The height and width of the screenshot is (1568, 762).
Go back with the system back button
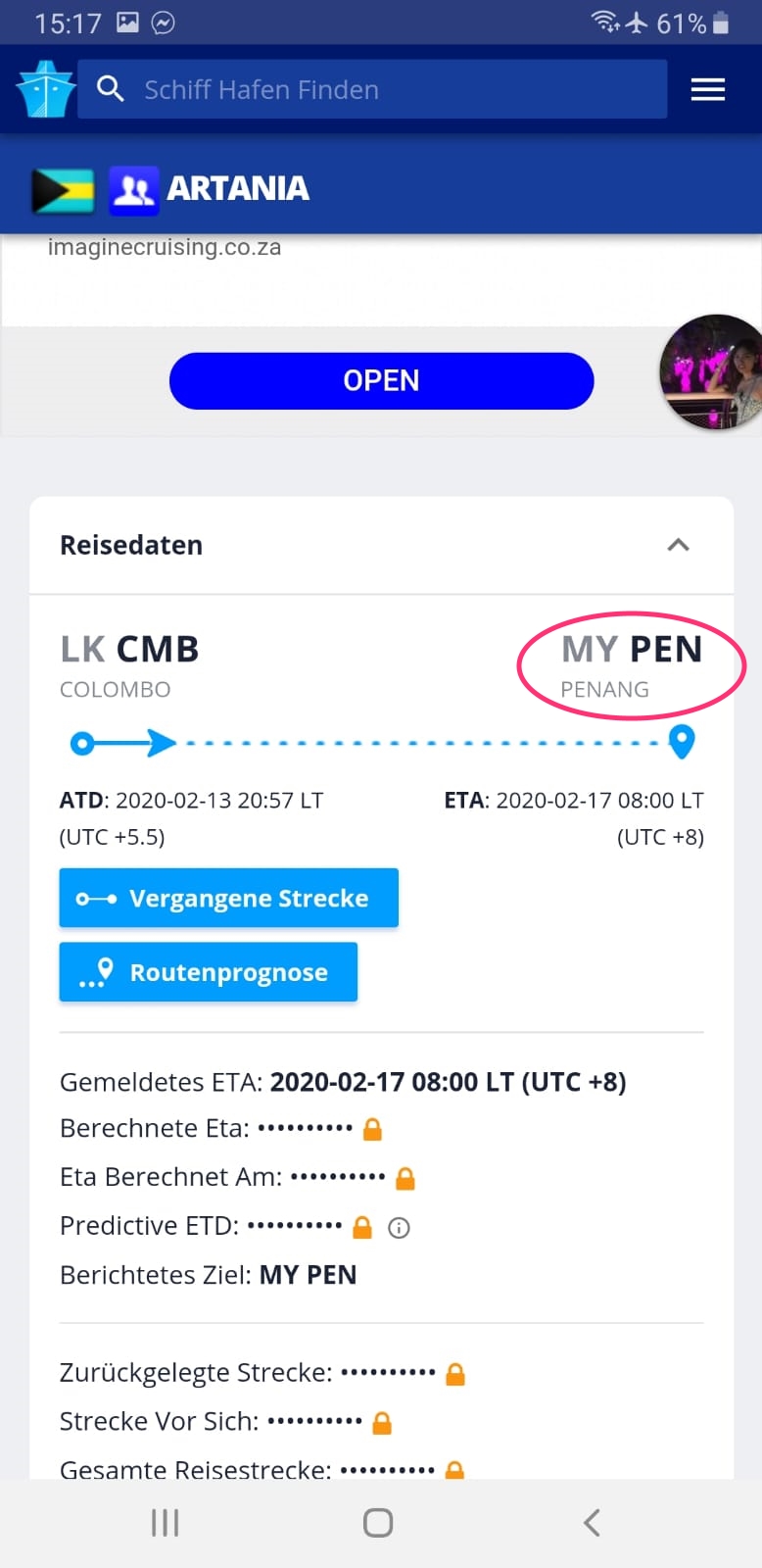tap(591, 1522)
